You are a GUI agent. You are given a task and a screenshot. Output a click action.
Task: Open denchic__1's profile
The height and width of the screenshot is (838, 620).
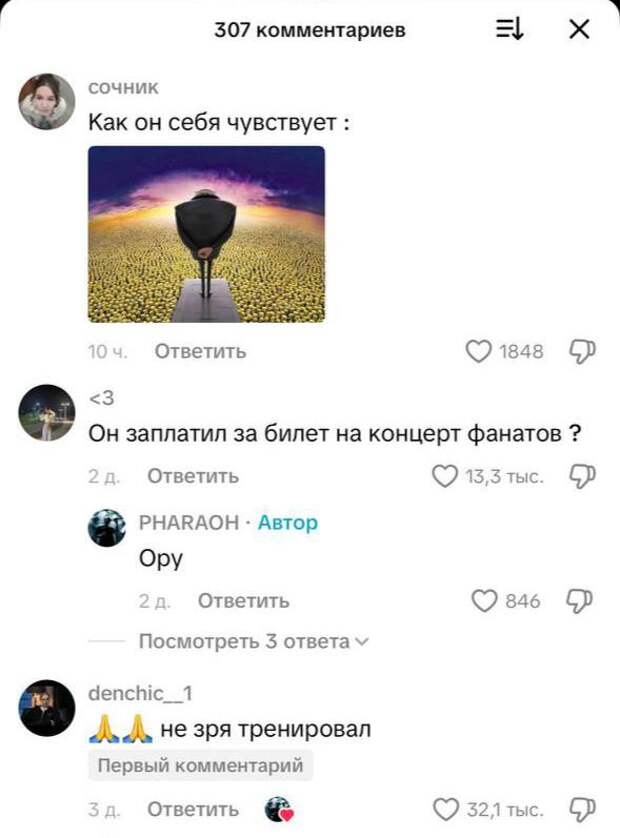pos(47,708)
